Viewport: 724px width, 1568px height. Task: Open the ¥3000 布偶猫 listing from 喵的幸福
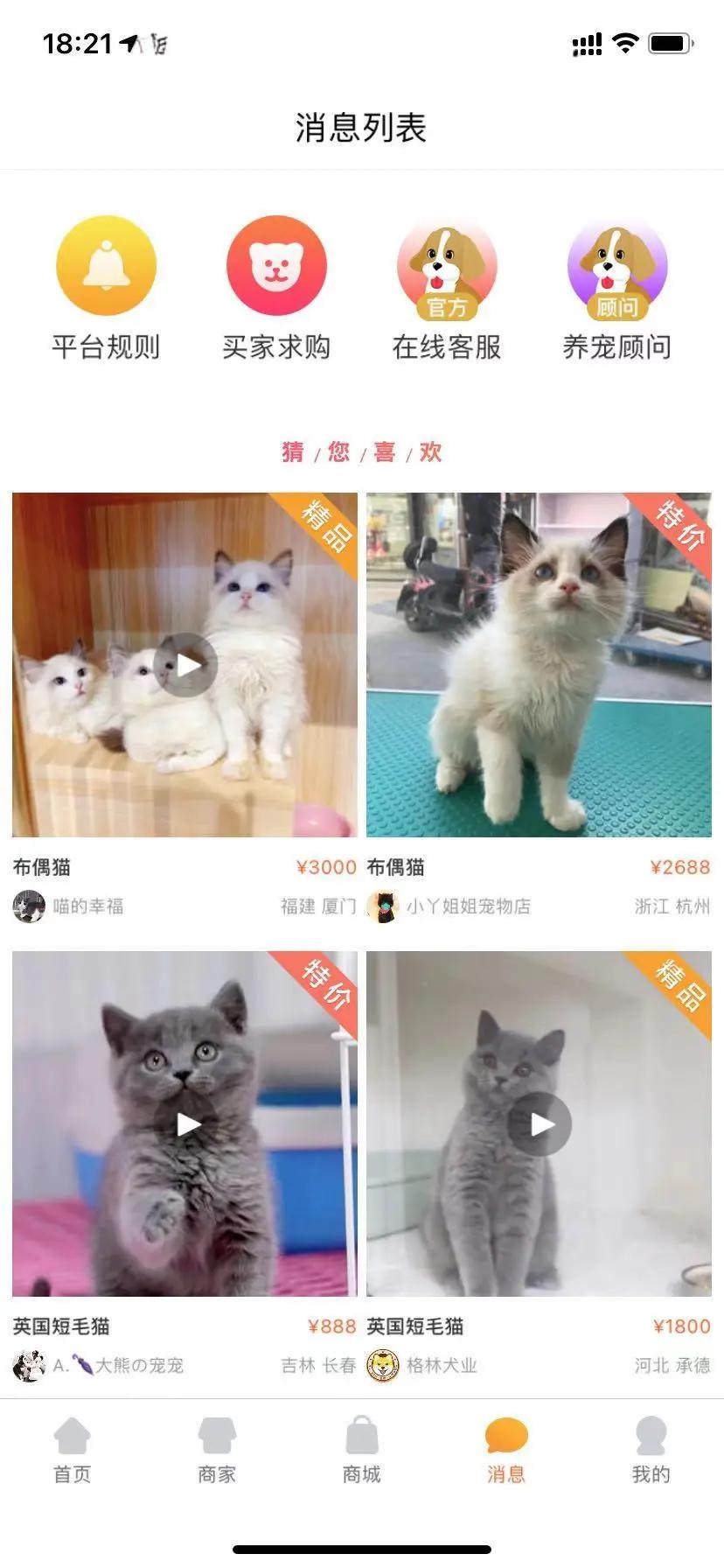click(x=184, y=665)
